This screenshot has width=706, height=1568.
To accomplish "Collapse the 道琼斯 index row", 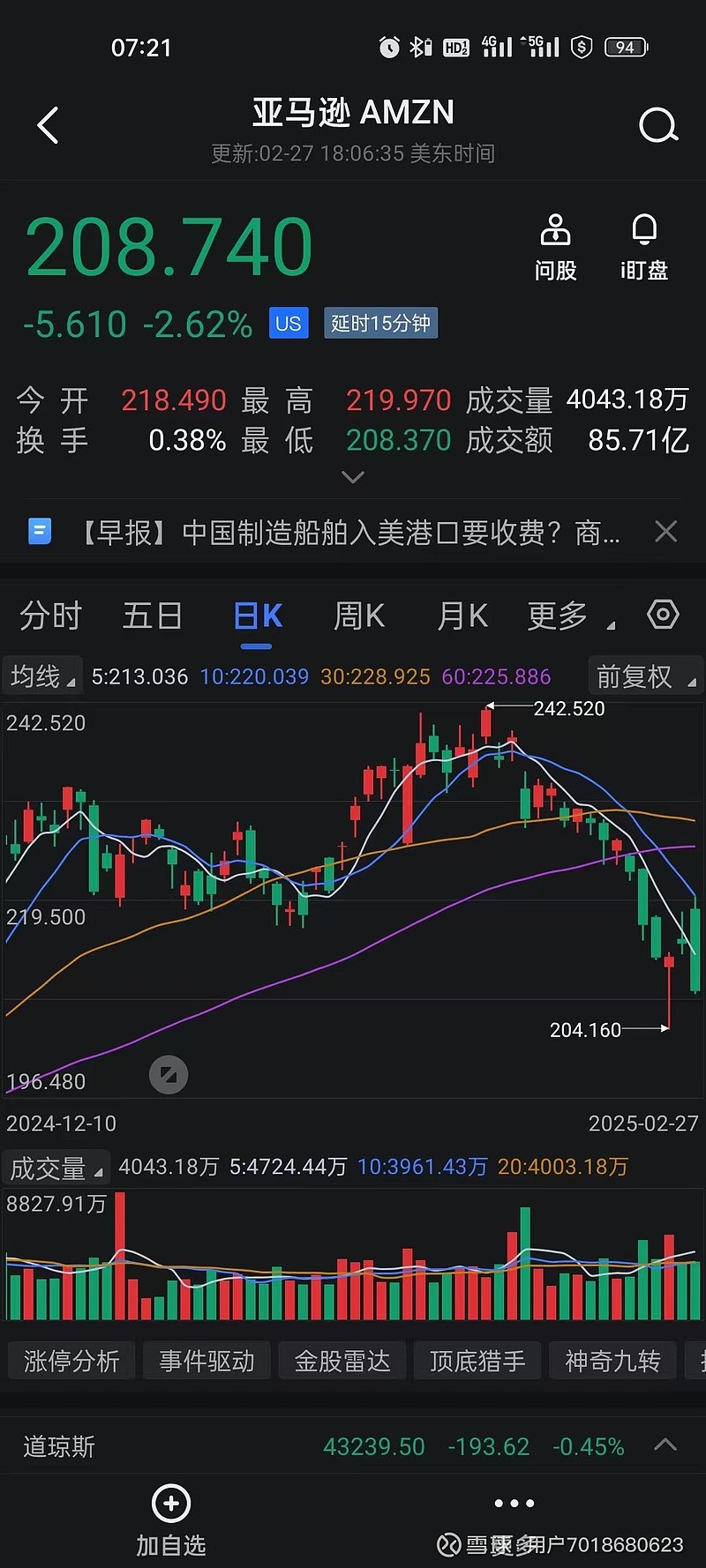I will coord(665,1445).
